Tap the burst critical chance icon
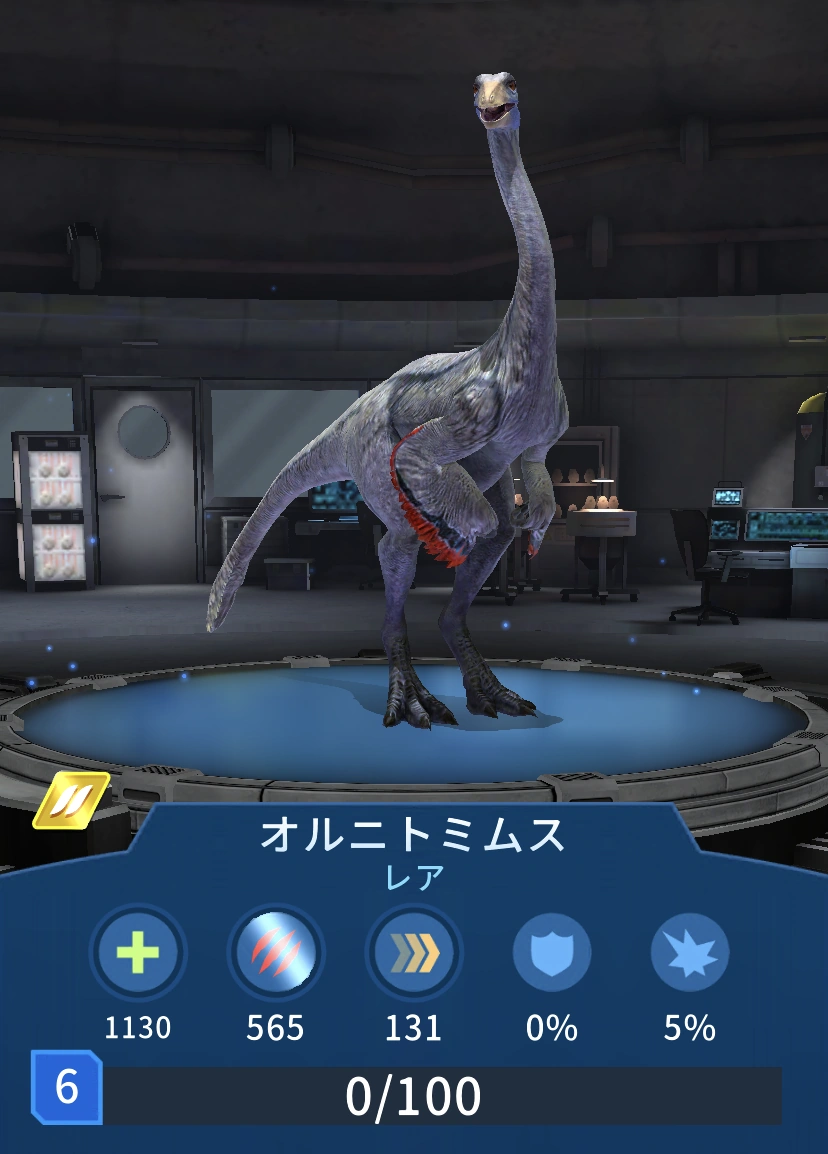The height and width of the screenshot is (1154, 828). pyautogui.click(x=690, y=952)
